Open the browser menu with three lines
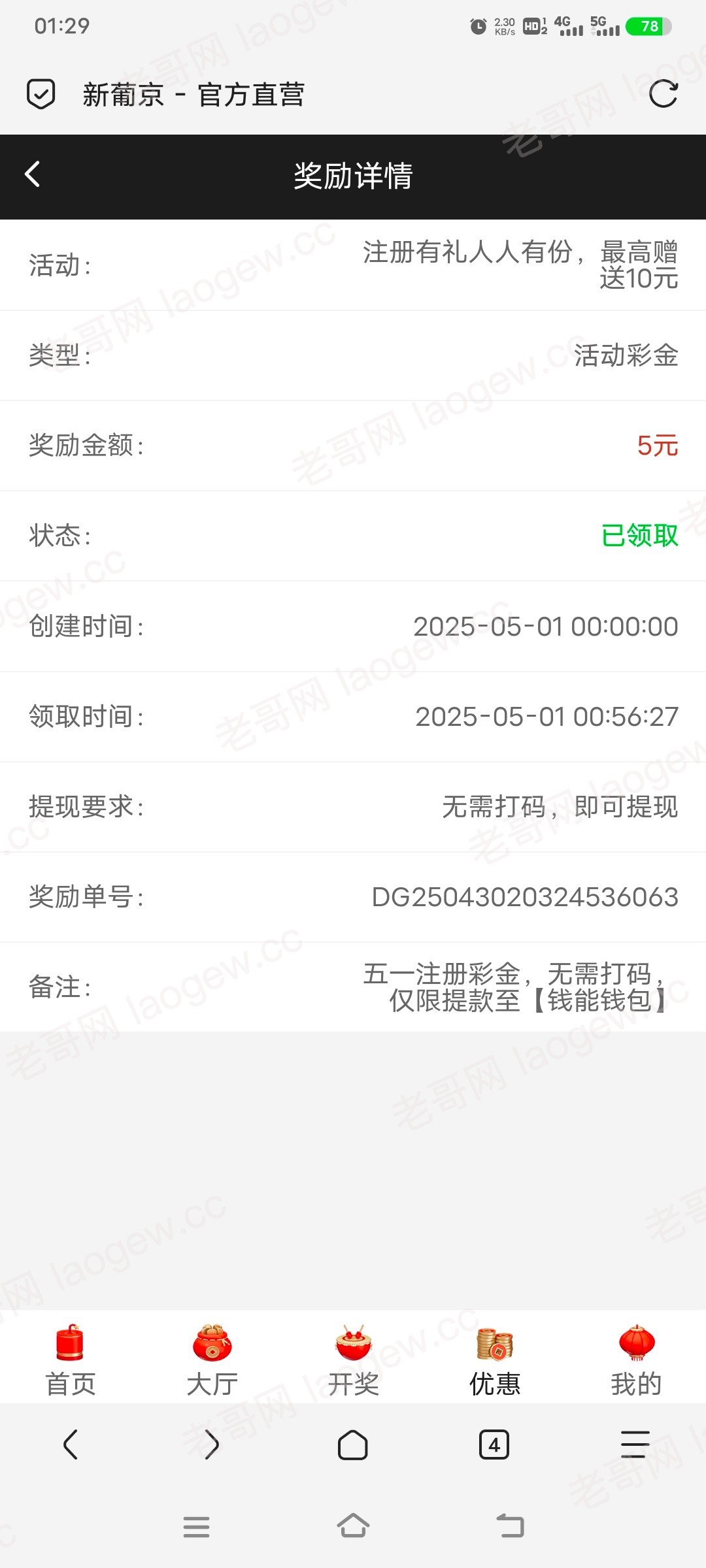 tap(635, 1445)
